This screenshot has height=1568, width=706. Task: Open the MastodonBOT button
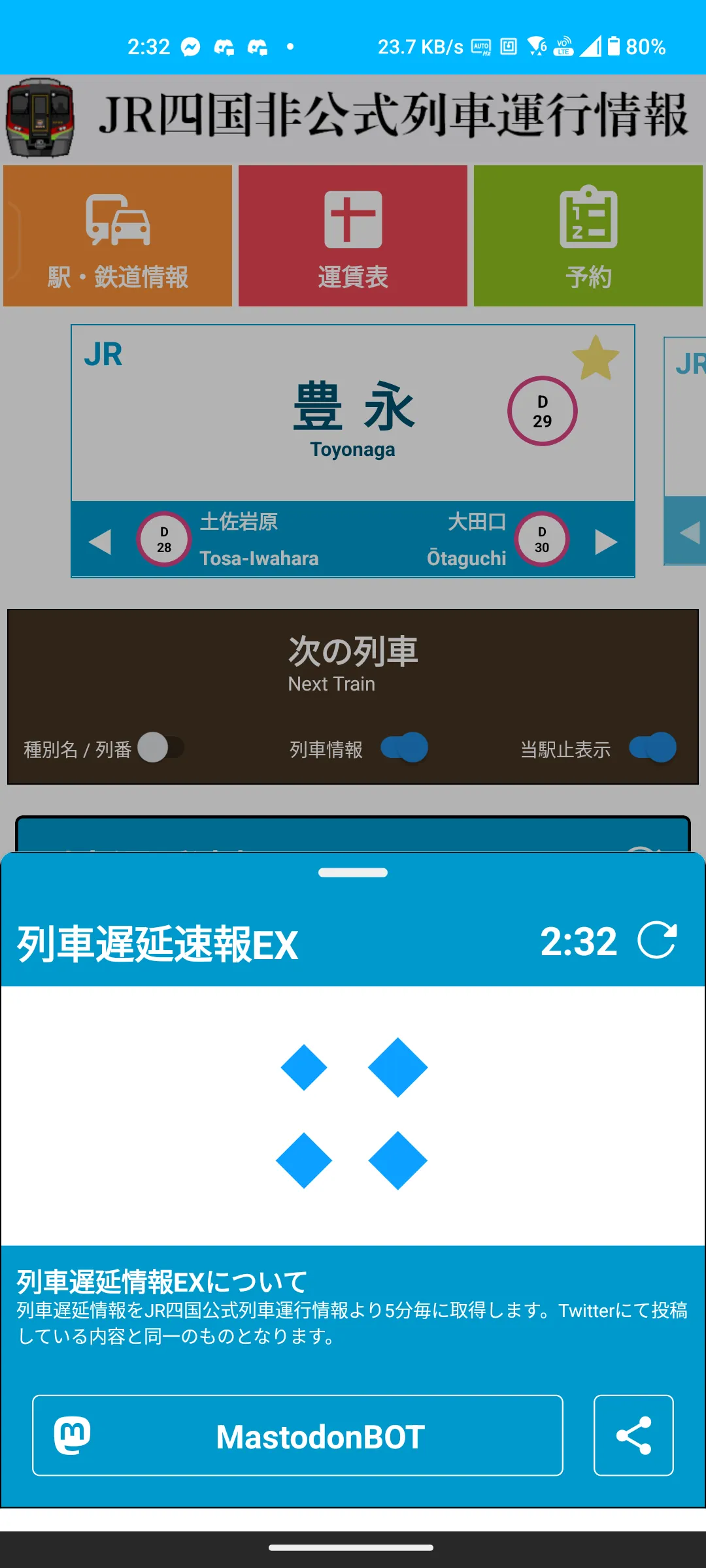tap(297, 1435)
